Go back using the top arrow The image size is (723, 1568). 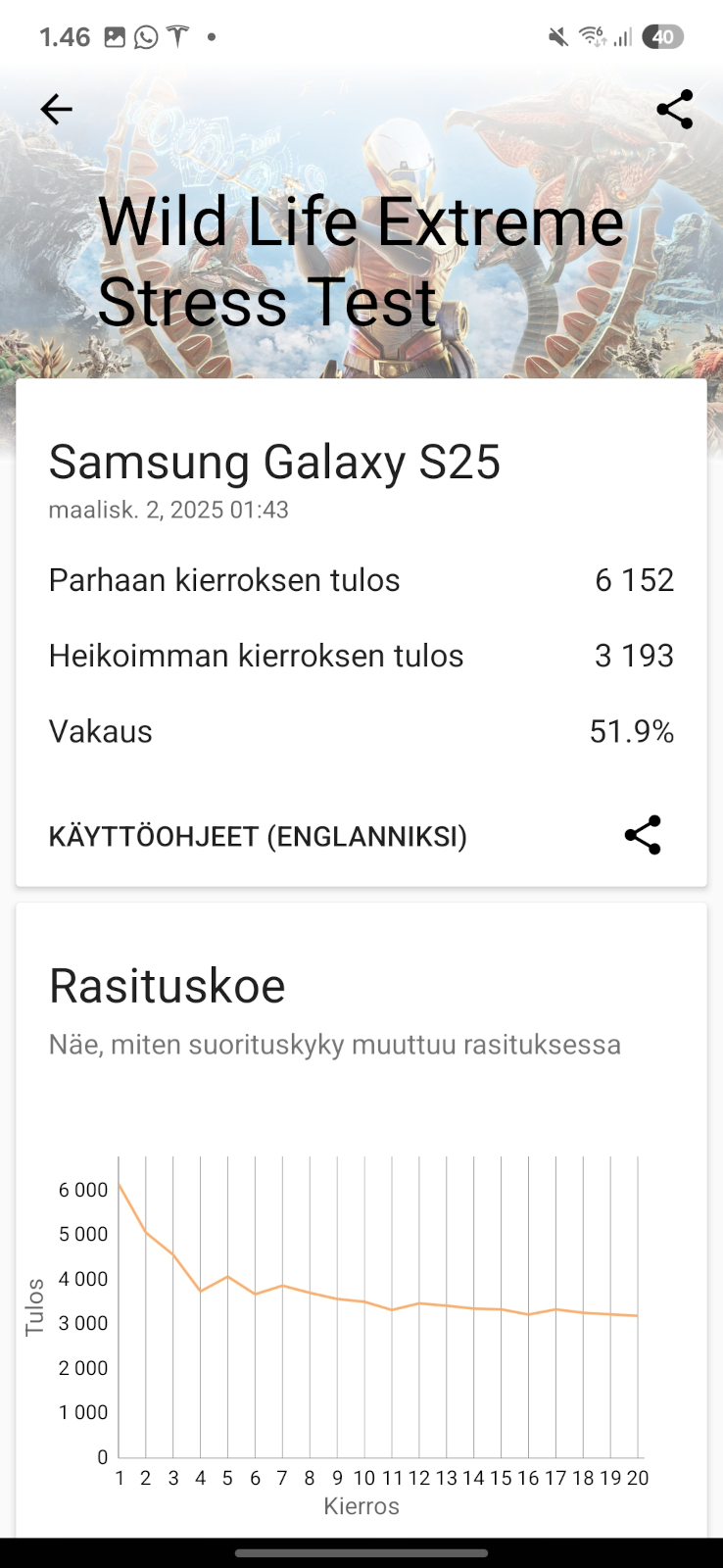[57, 109]
